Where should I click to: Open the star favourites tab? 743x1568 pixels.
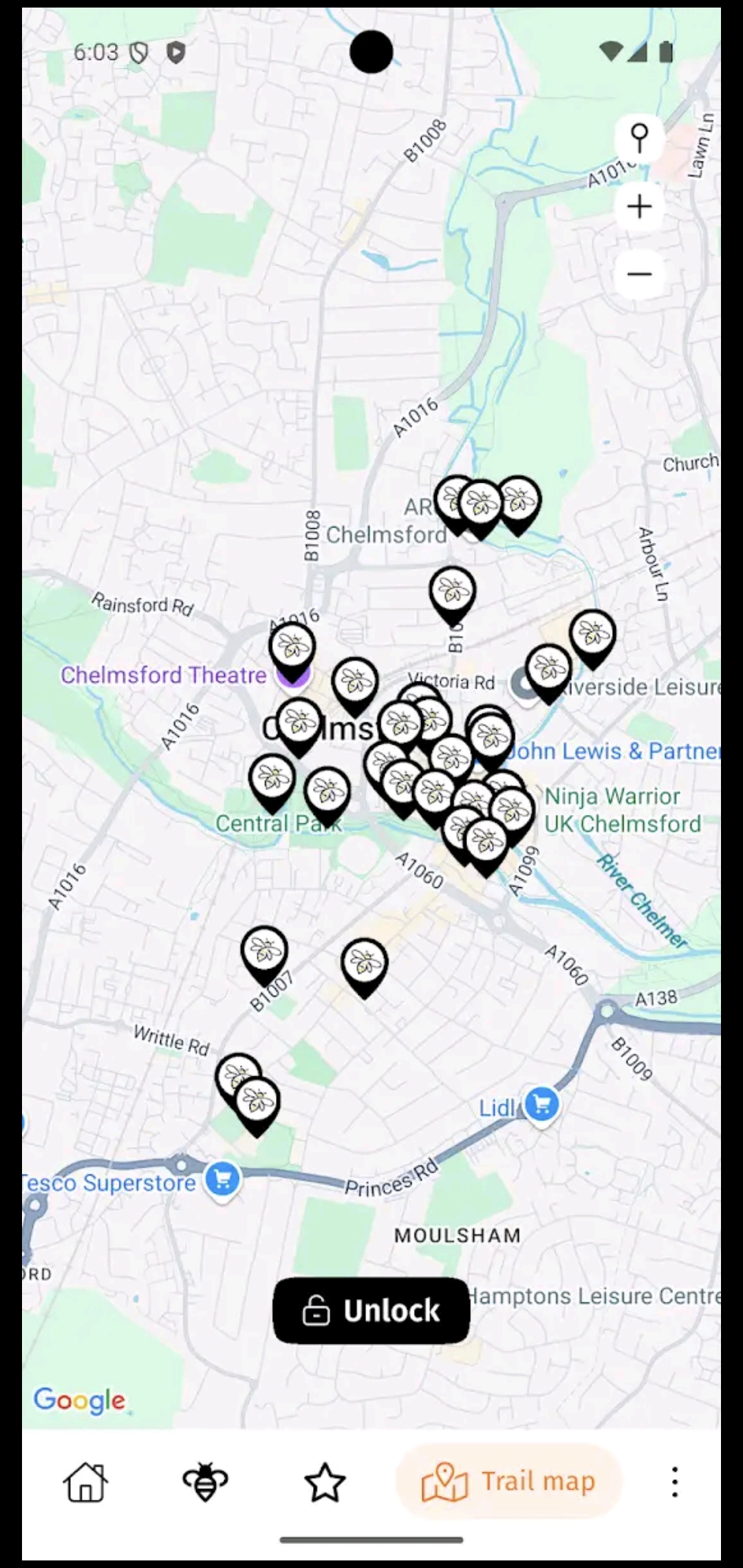click(x=324, y=1481)
